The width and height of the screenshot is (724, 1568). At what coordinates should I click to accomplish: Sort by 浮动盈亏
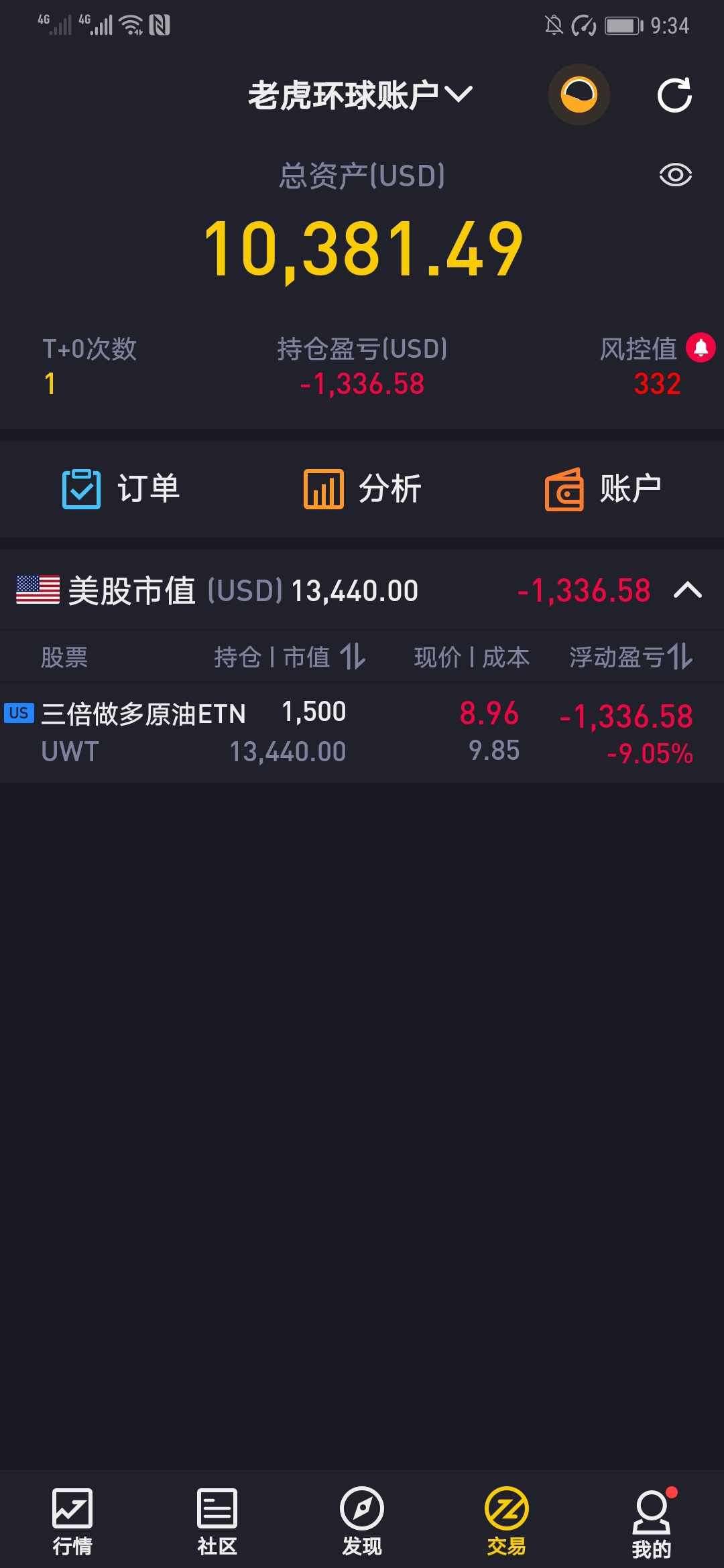pyautogui.click(x=631, y=657)
